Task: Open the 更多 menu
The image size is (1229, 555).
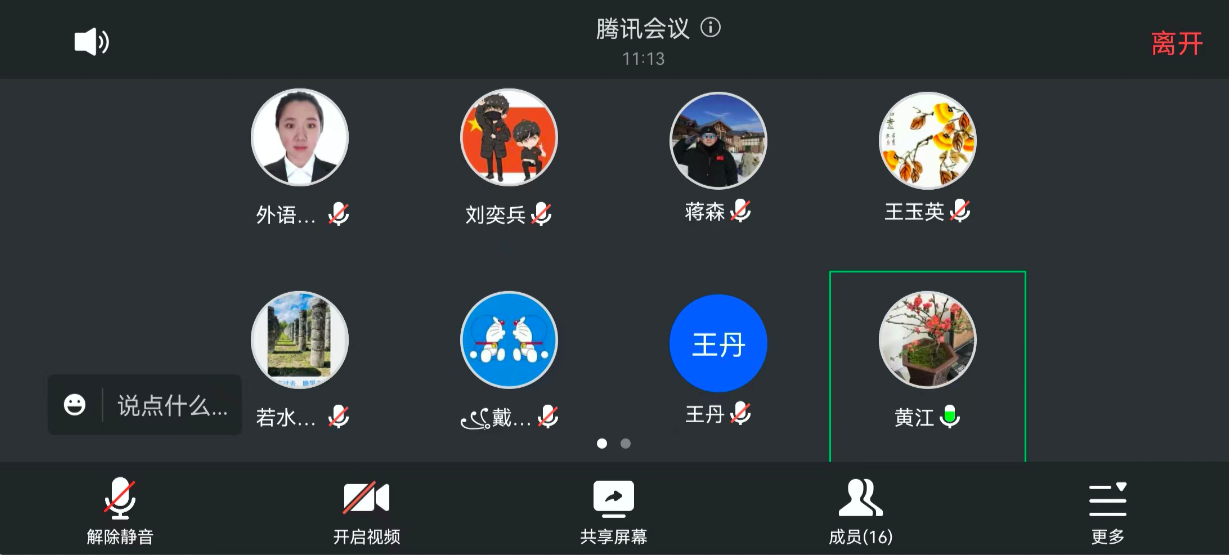Action: (x=1107, y=511)
